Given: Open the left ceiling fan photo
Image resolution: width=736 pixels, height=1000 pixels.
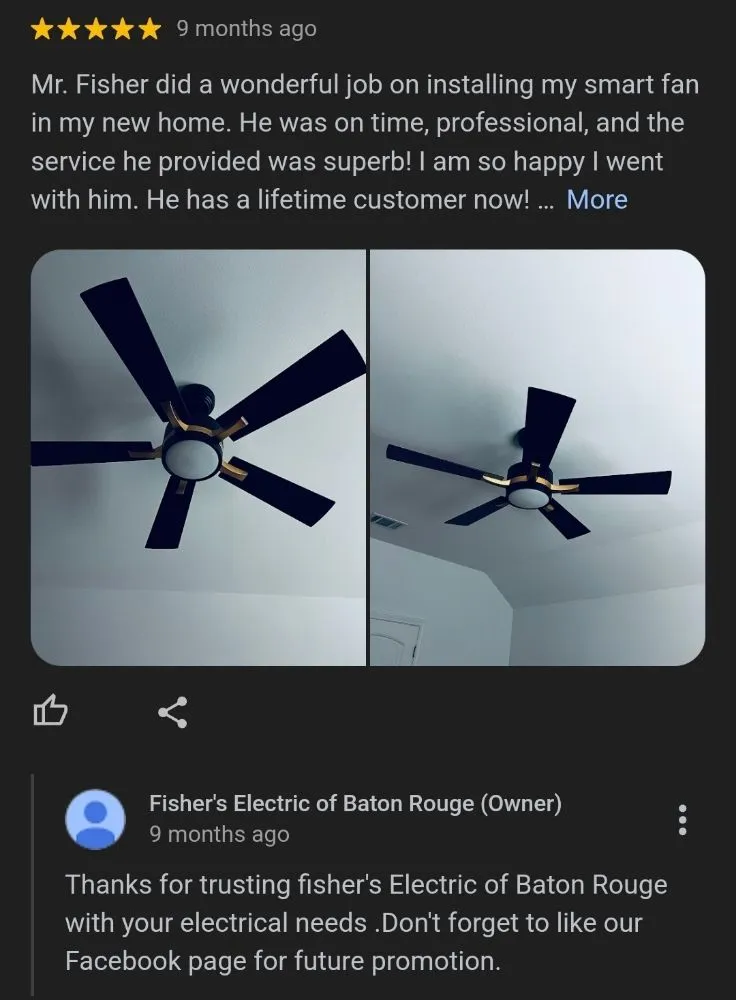Looking at the screenshot, I should (200, 455).
